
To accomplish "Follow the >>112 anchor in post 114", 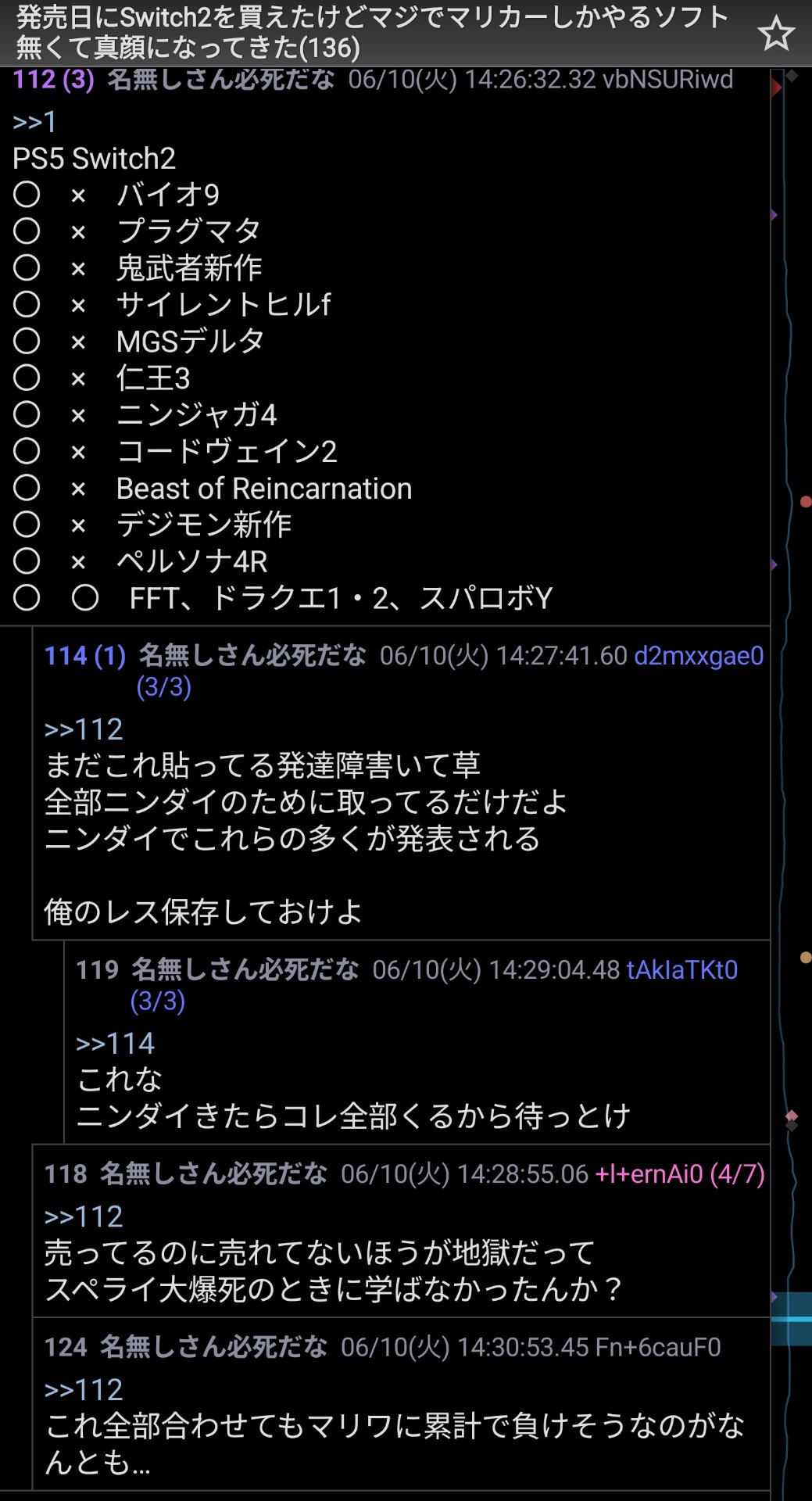I will [84, 729].
